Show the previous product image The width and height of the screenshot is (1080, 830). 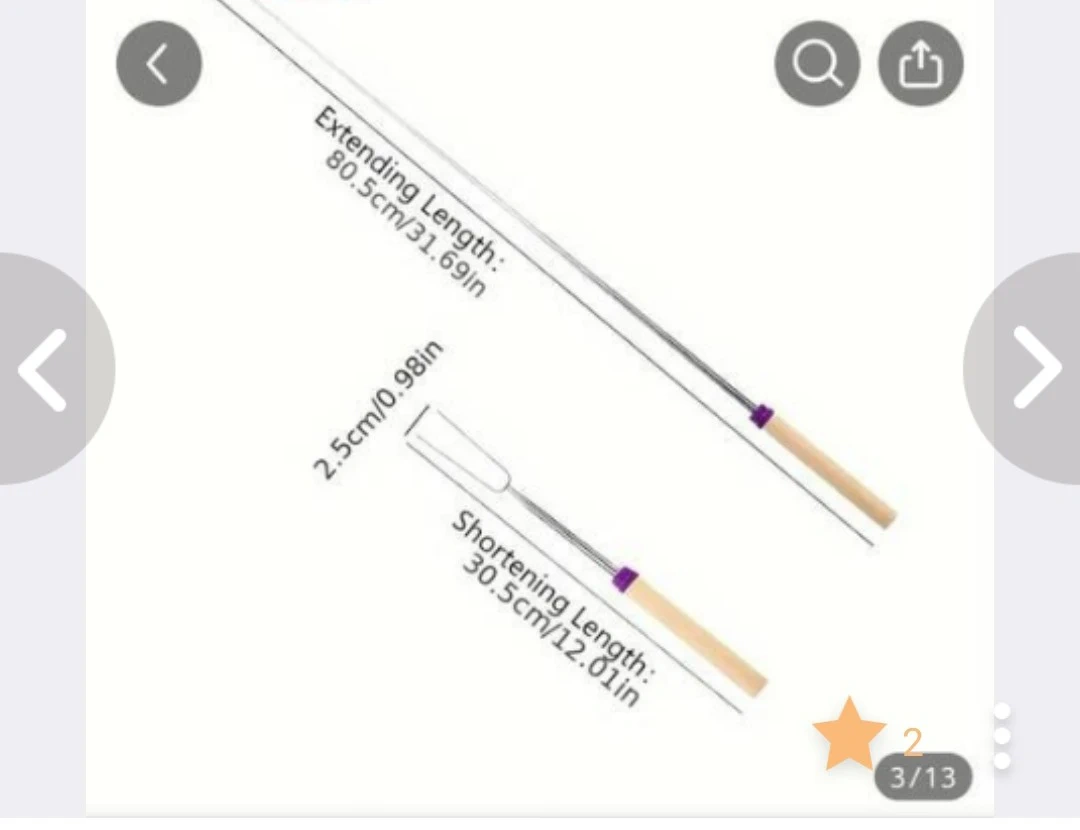tap(45, 369)
